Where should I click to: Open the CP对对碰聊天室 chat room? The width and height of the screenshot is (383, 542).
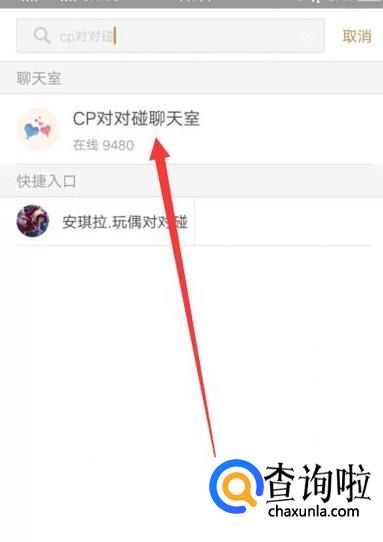point(192,129)
